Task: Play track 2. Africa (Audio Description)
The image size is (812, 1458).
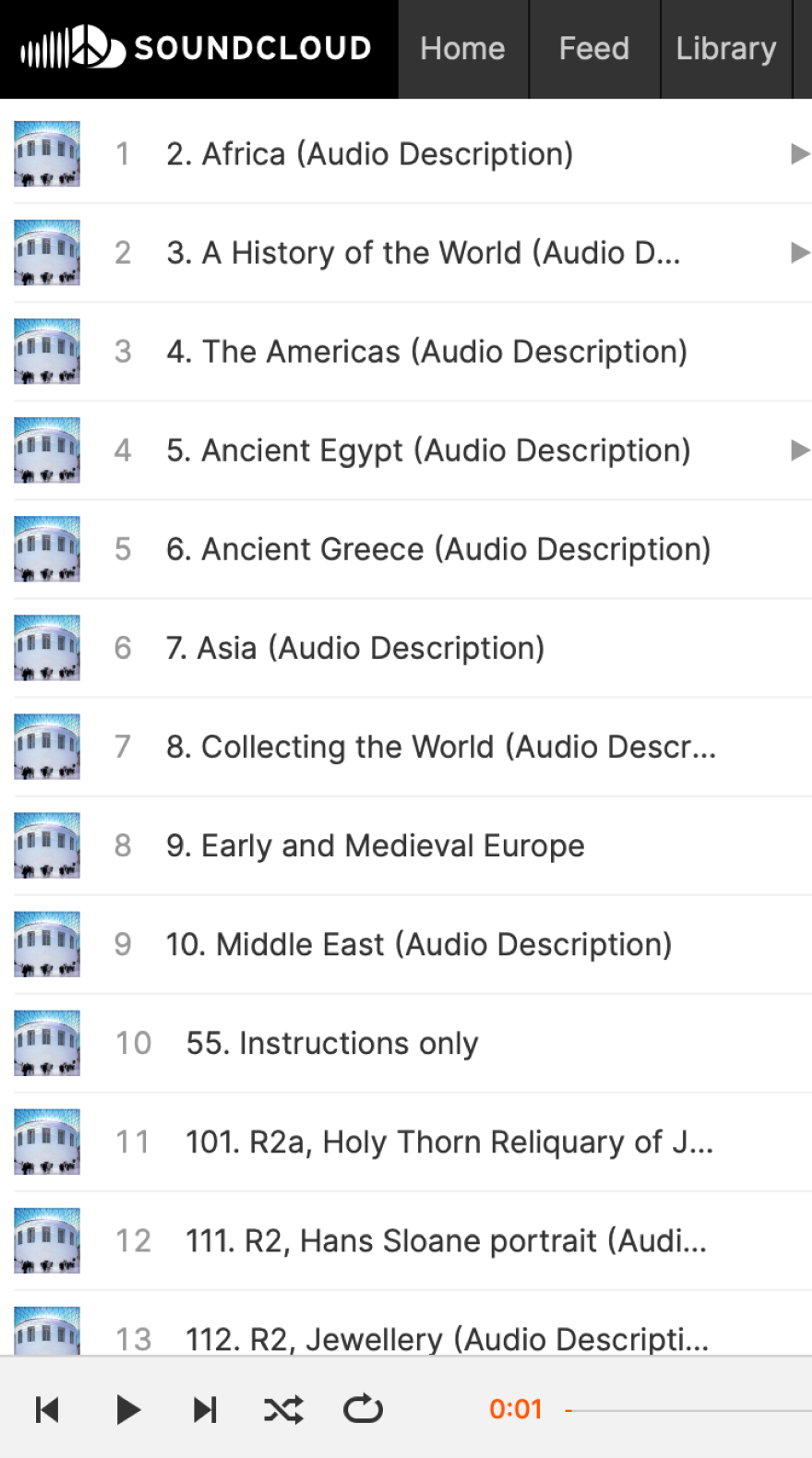Action: (x=369, y=154)
